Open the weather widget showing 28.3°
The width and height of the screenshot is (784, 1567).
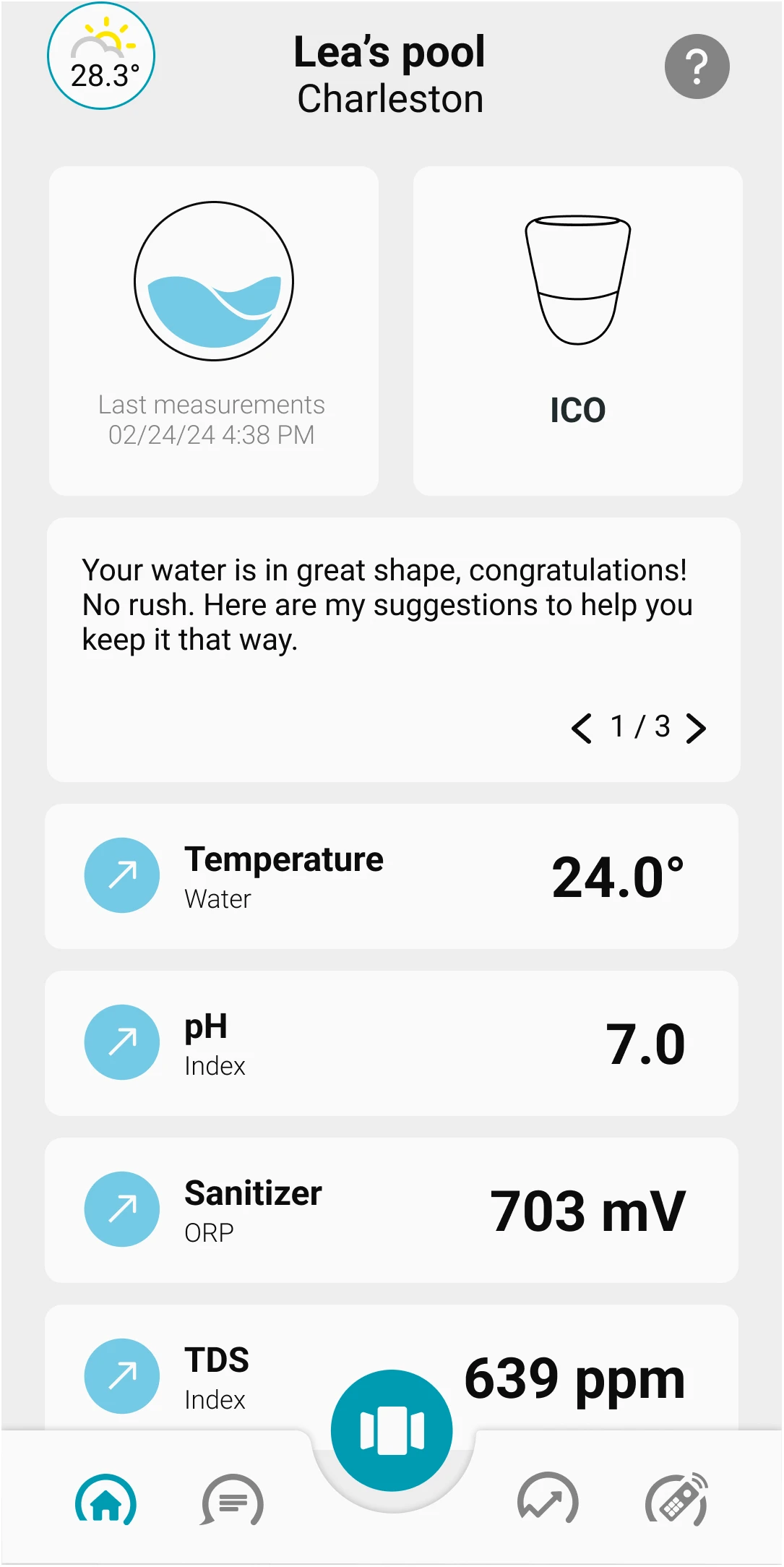coord(101,56)
